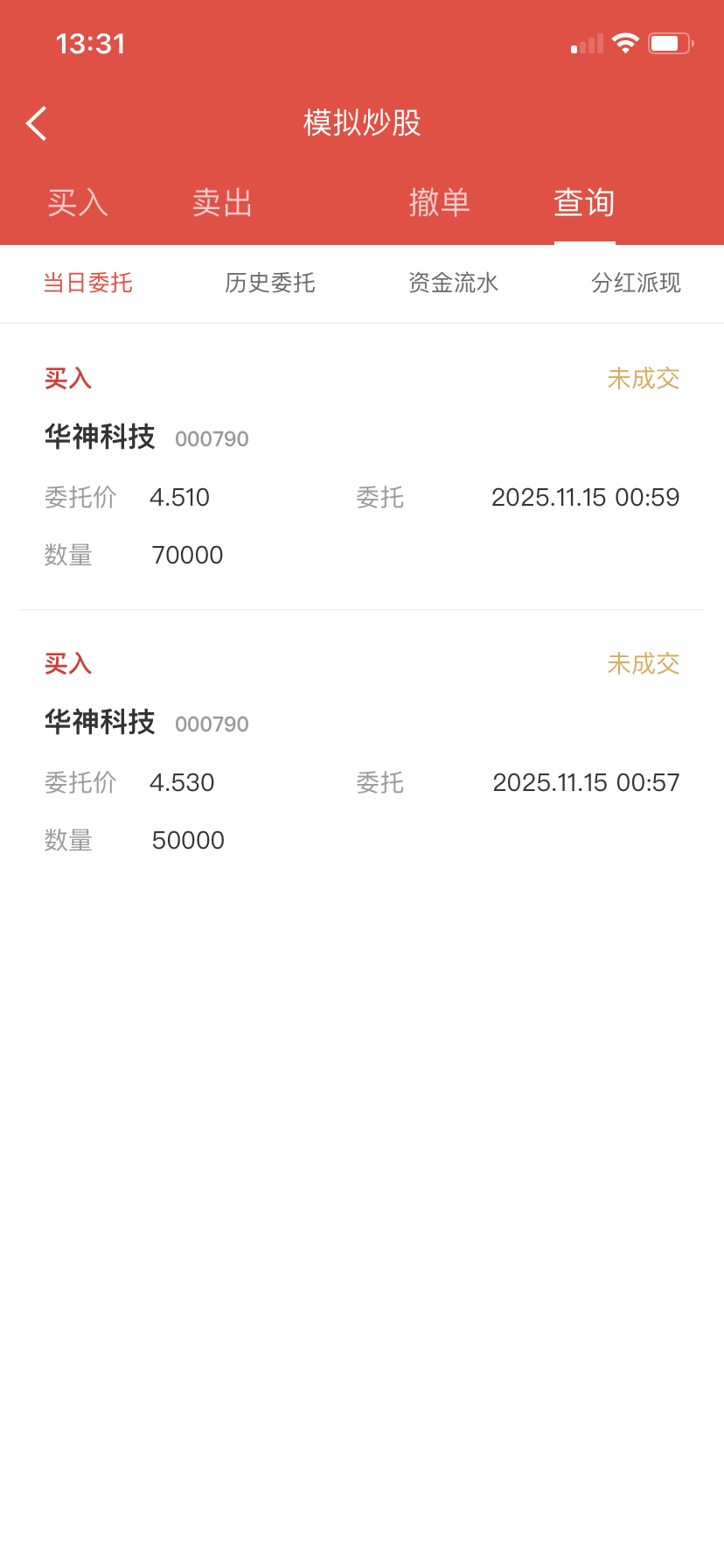Switch to the 买入 tab
Screen dimensions: 724x1568
[78, 203]
